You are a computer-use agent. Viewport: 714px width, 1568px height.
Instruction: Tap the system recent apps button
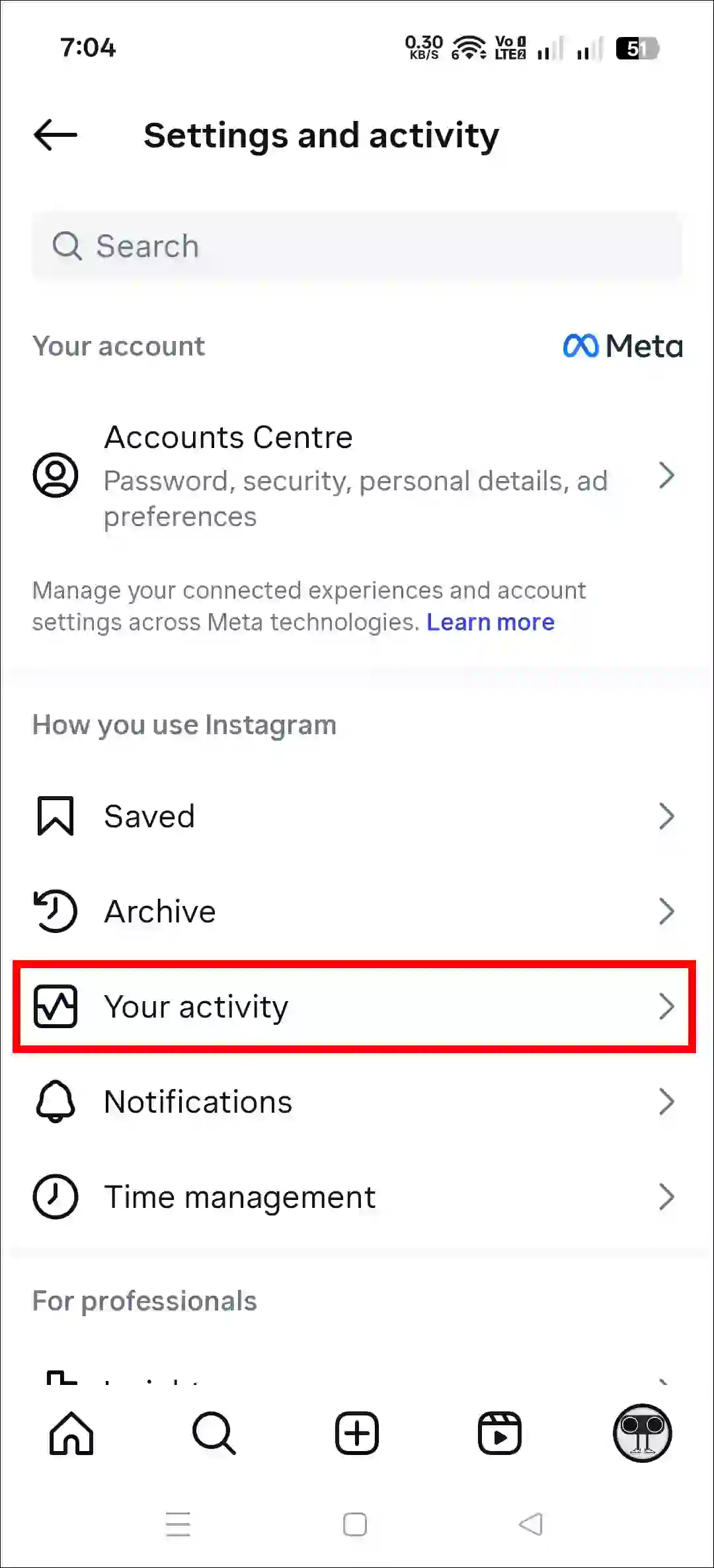(178, 1525)
